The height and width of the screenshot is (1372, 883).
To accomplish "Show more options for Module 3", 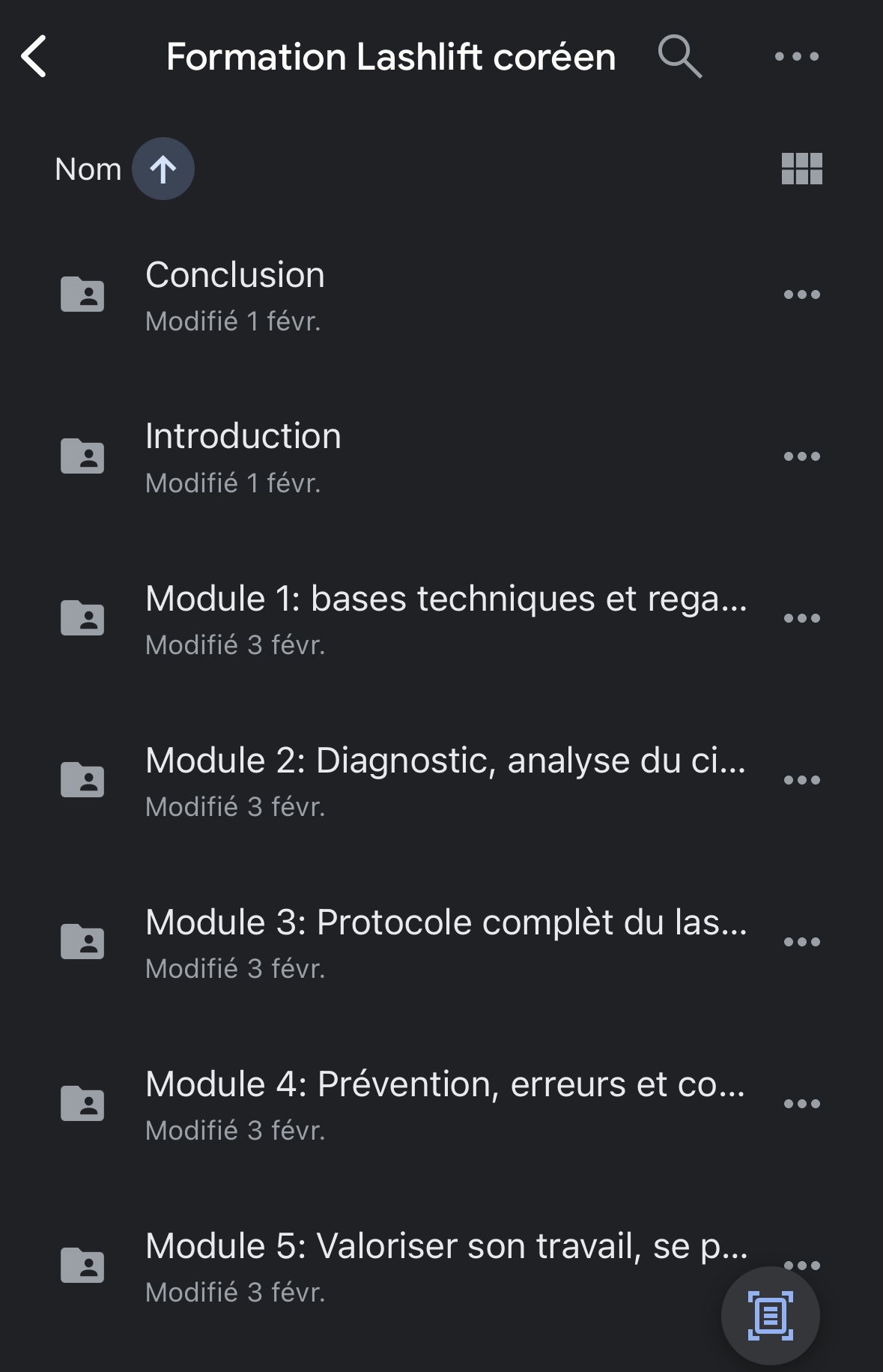I will pos(801,942).
